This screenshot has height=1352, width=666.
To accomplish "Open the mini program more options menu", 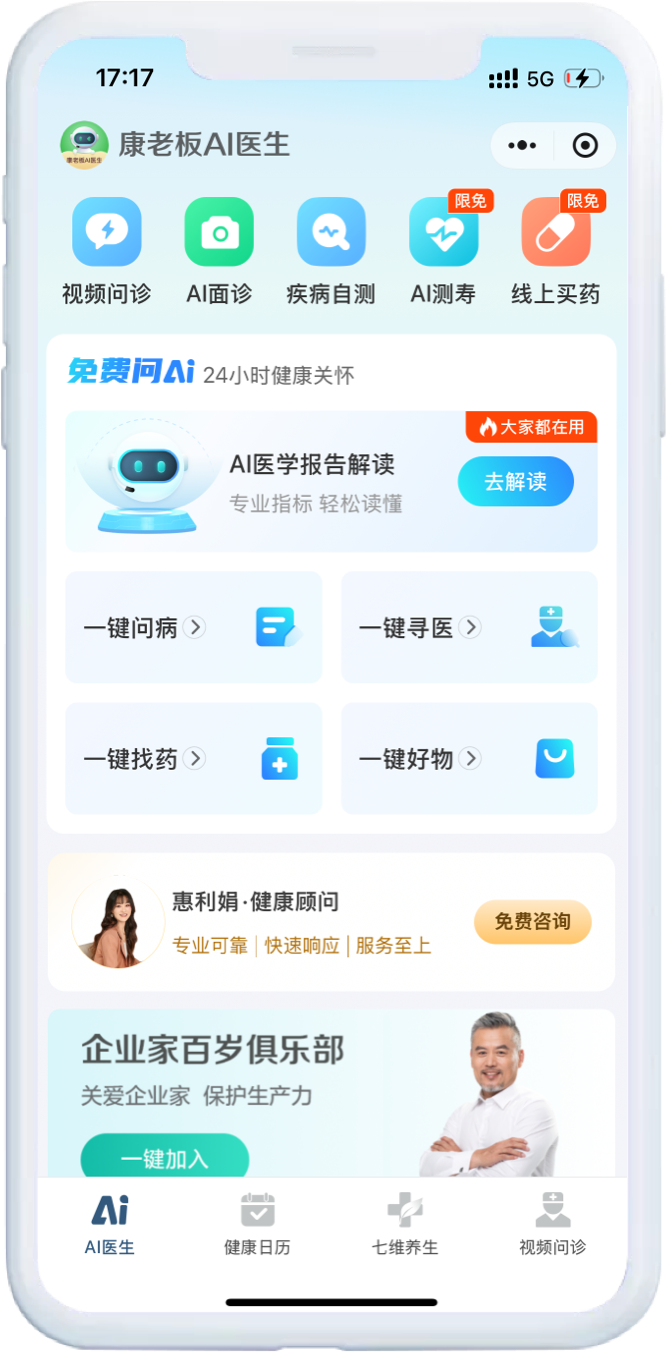I will (521, 146).
